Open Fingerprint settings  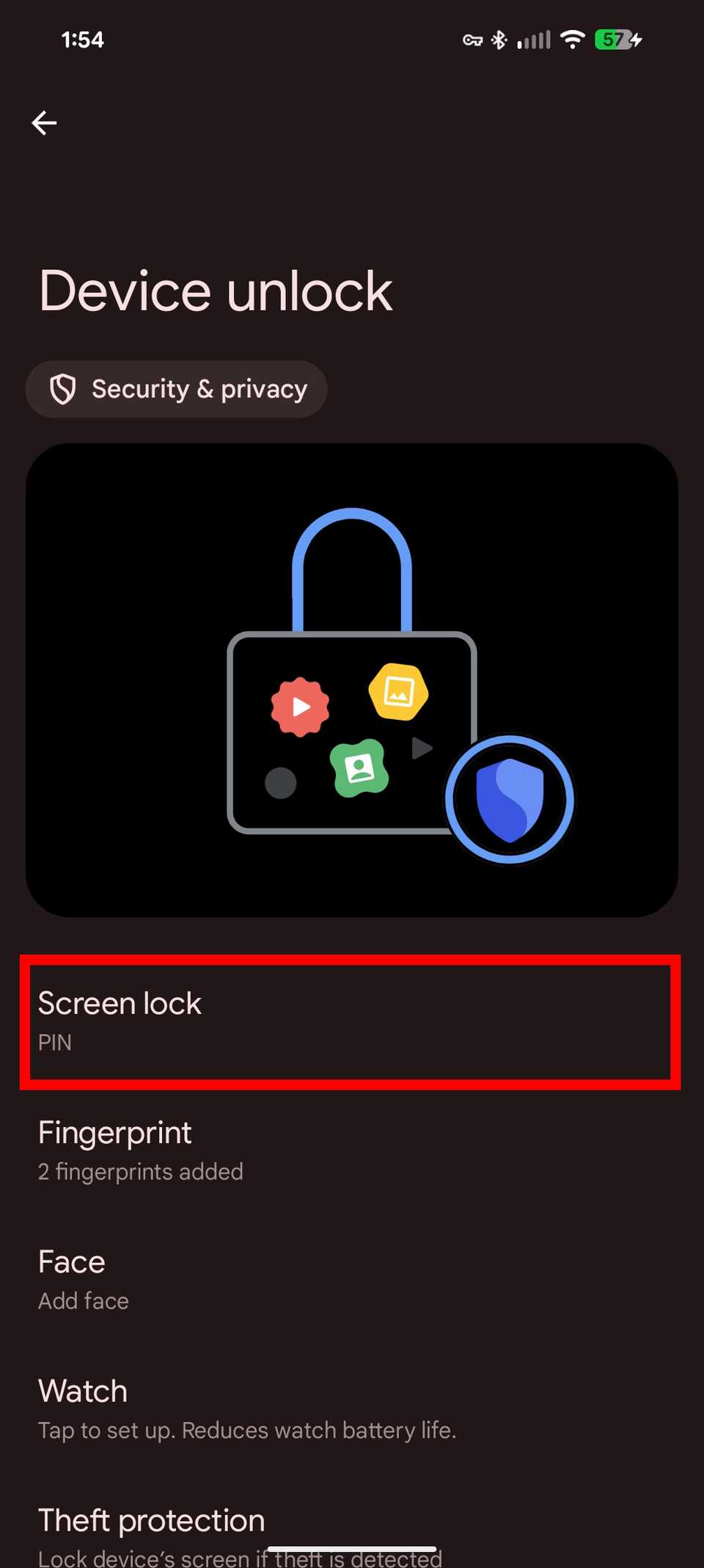point(350,1151)
